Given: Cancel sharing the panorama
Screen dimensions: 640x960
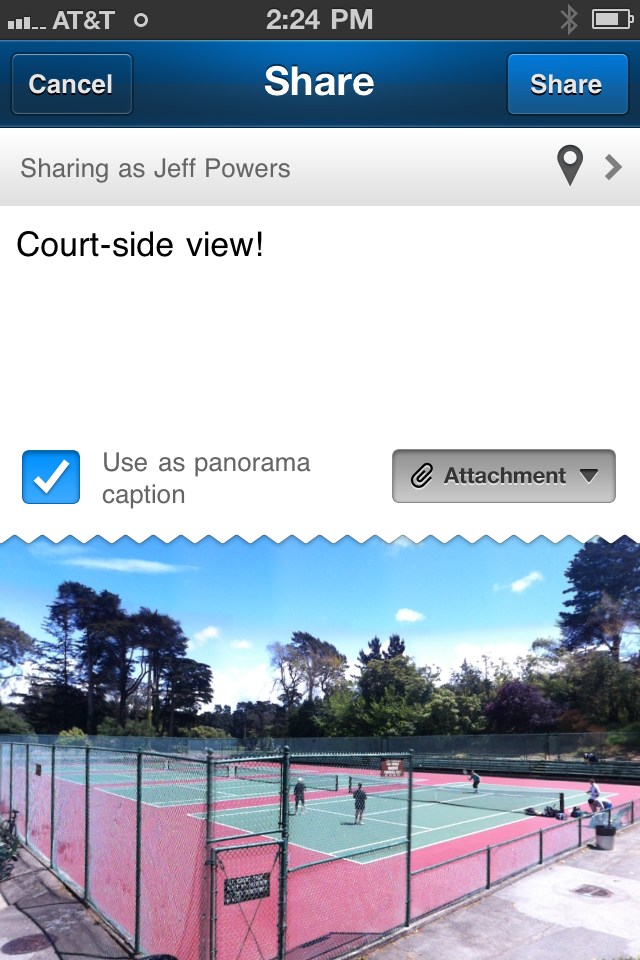Looking at the screenshot, I should click(71, 85).
